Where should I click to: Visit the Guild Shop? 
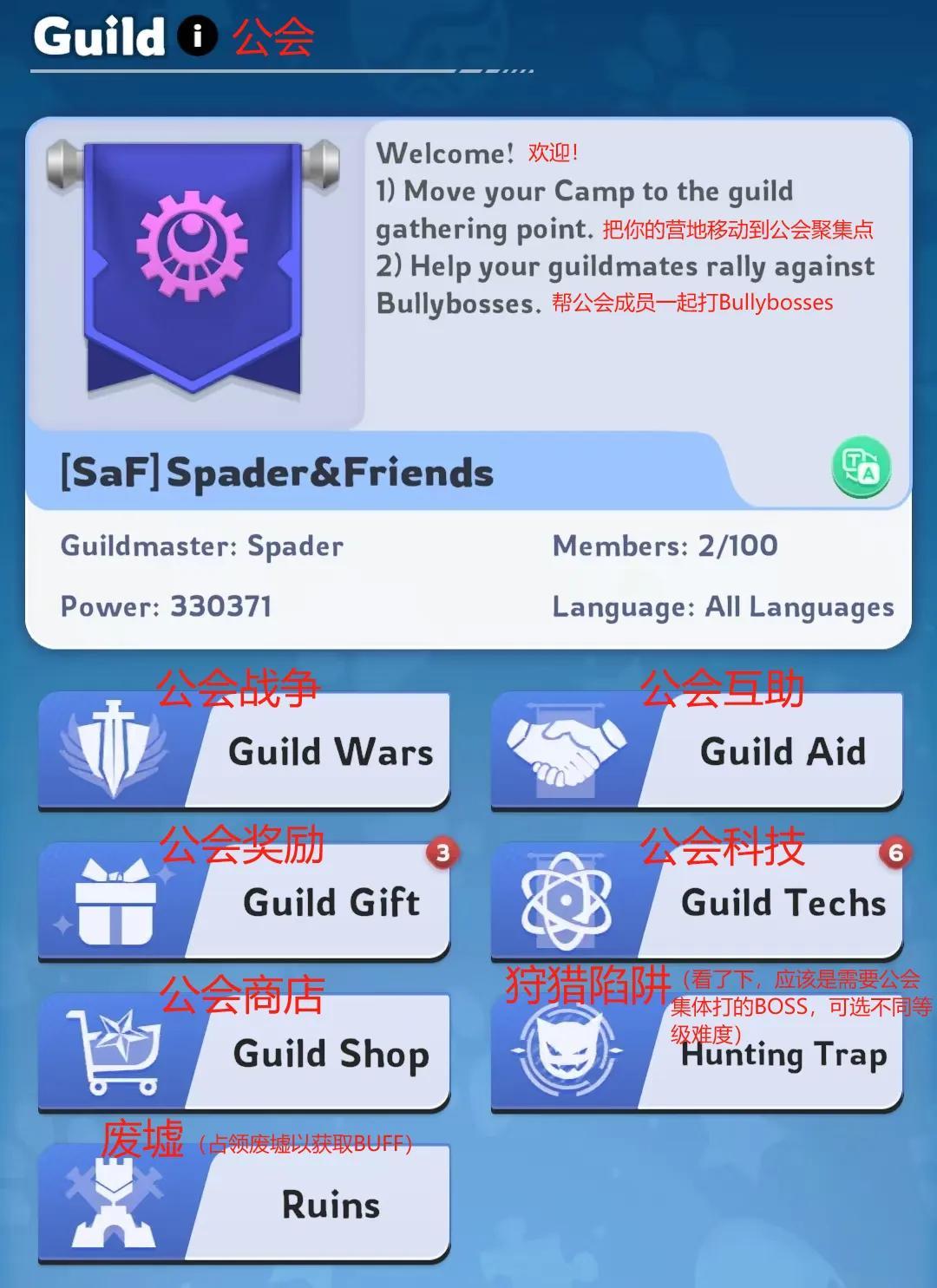point(245,1054)
